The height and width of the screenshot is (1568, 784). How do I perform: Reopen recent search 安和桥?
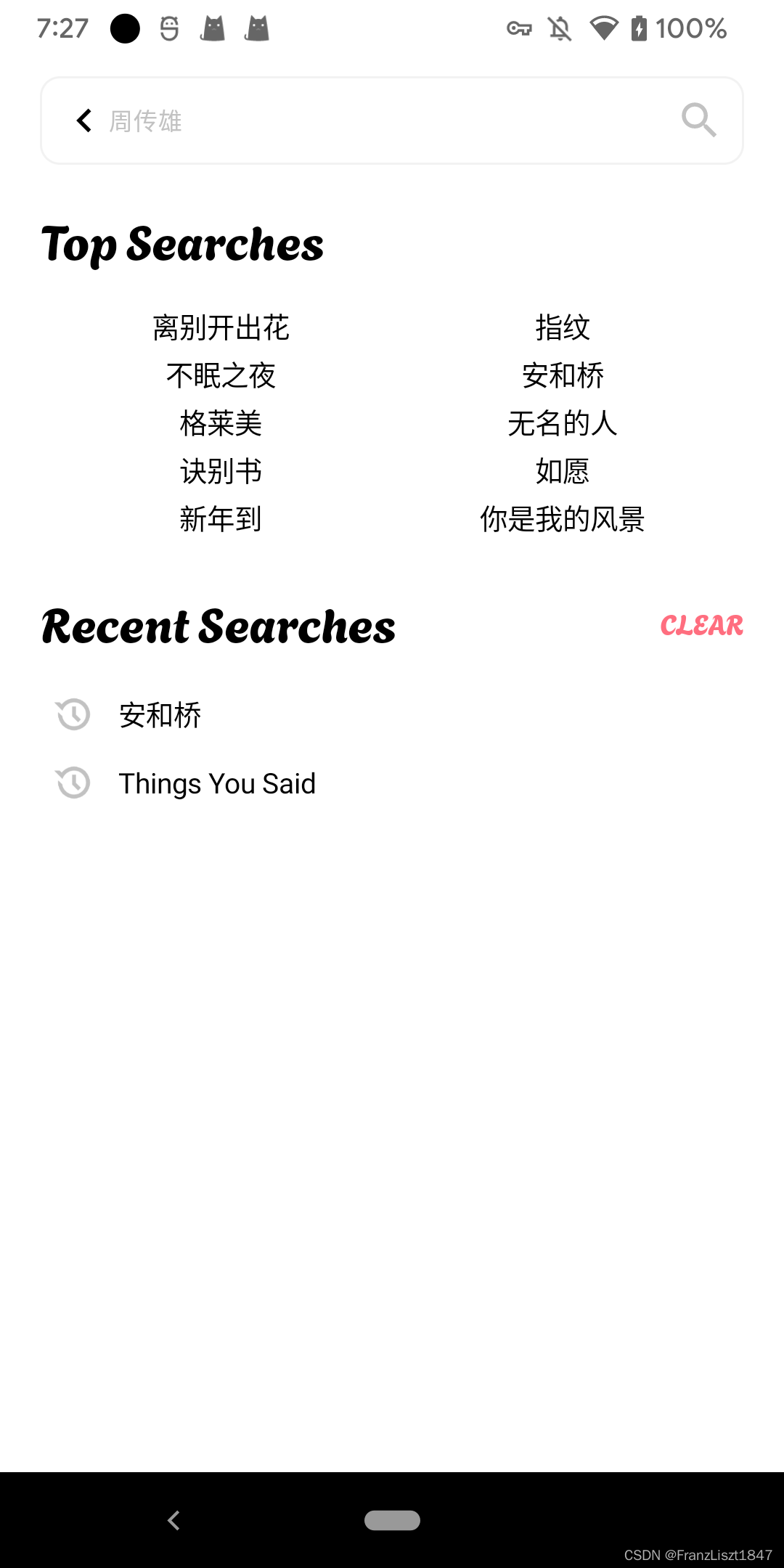tap(392, 715)
